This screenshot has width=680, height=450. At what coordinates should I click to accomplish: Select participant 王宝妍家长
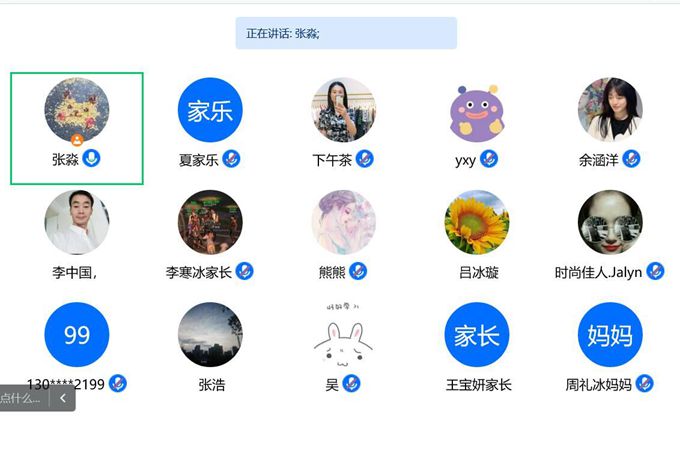click(x=476, y=335)
